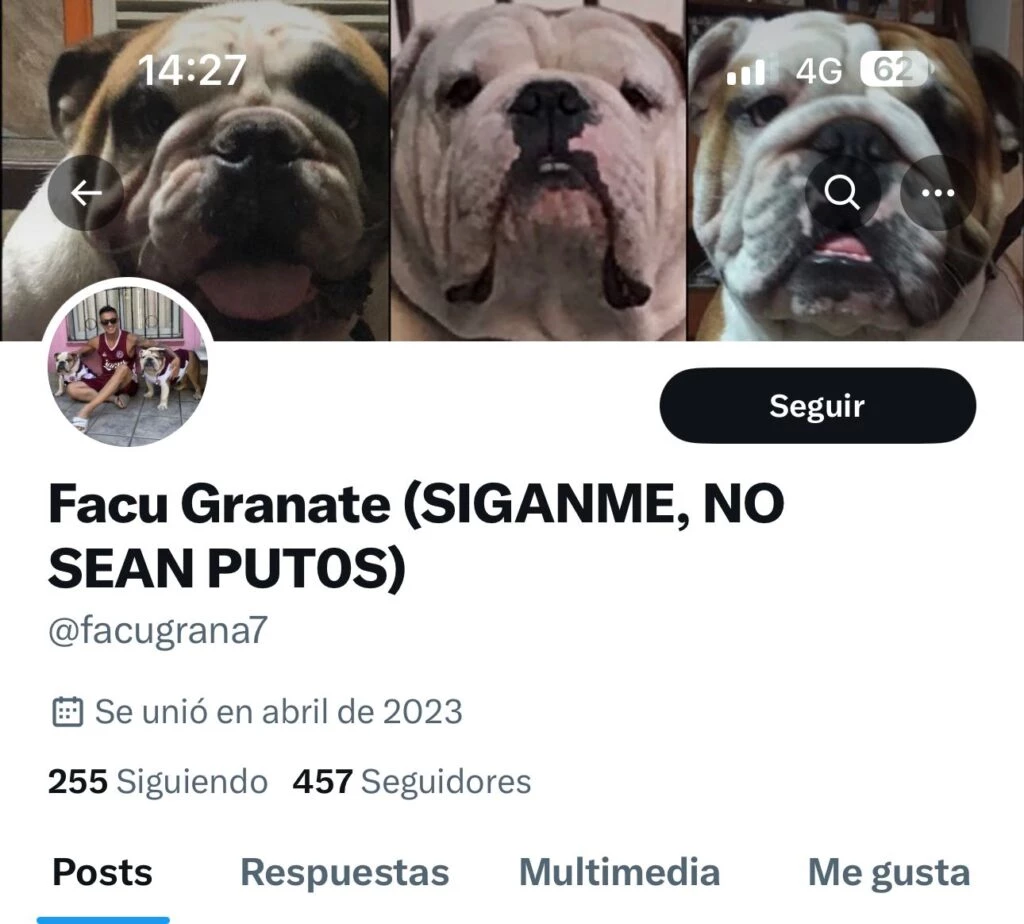Switch to the Posts tab
Screen dimensions: 1024x924
tap(103, 872)
